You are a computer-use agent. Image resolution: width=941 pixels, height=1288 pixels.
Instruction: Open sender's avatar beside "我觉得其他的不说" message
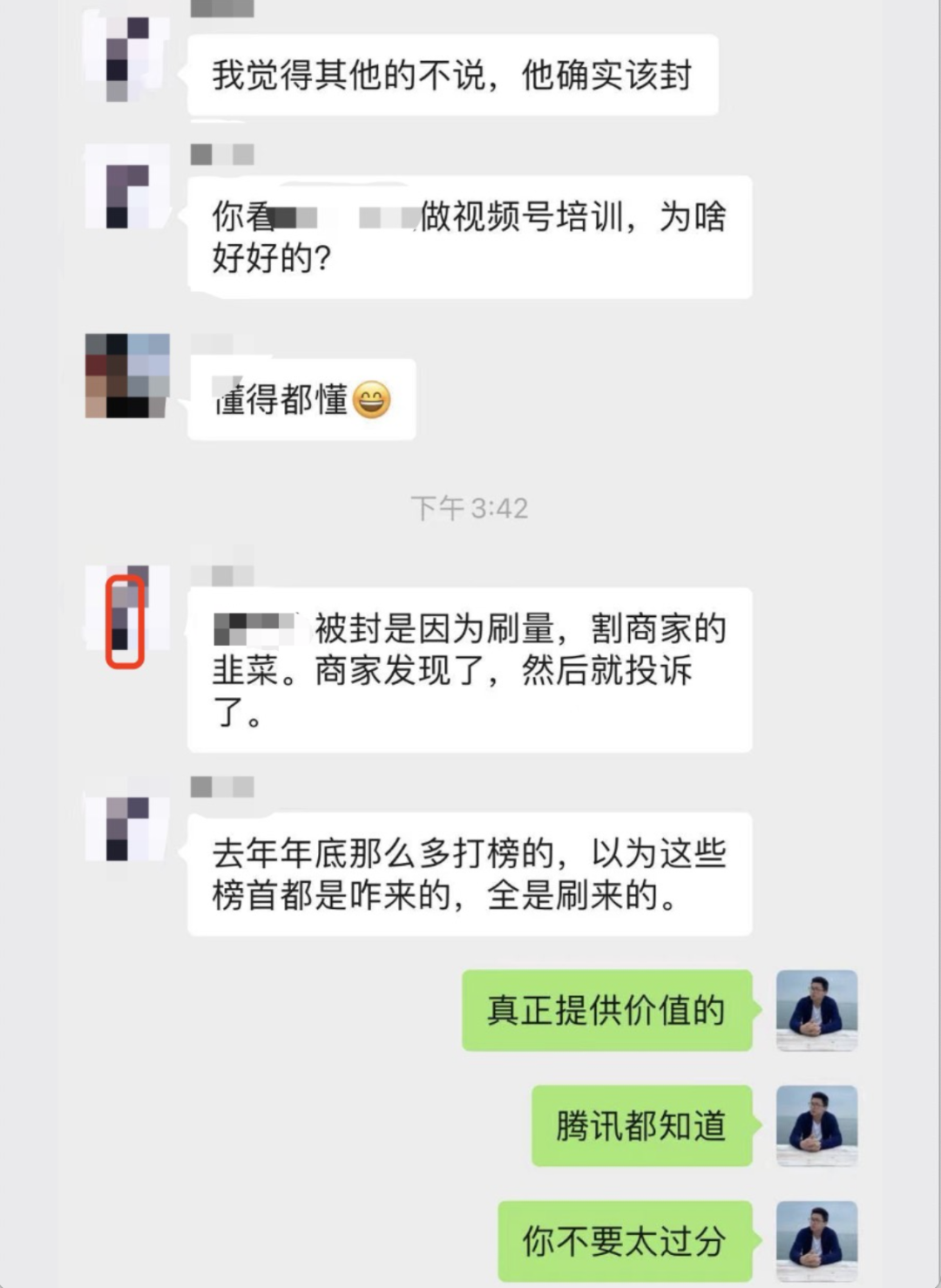(x=127, y=58)
